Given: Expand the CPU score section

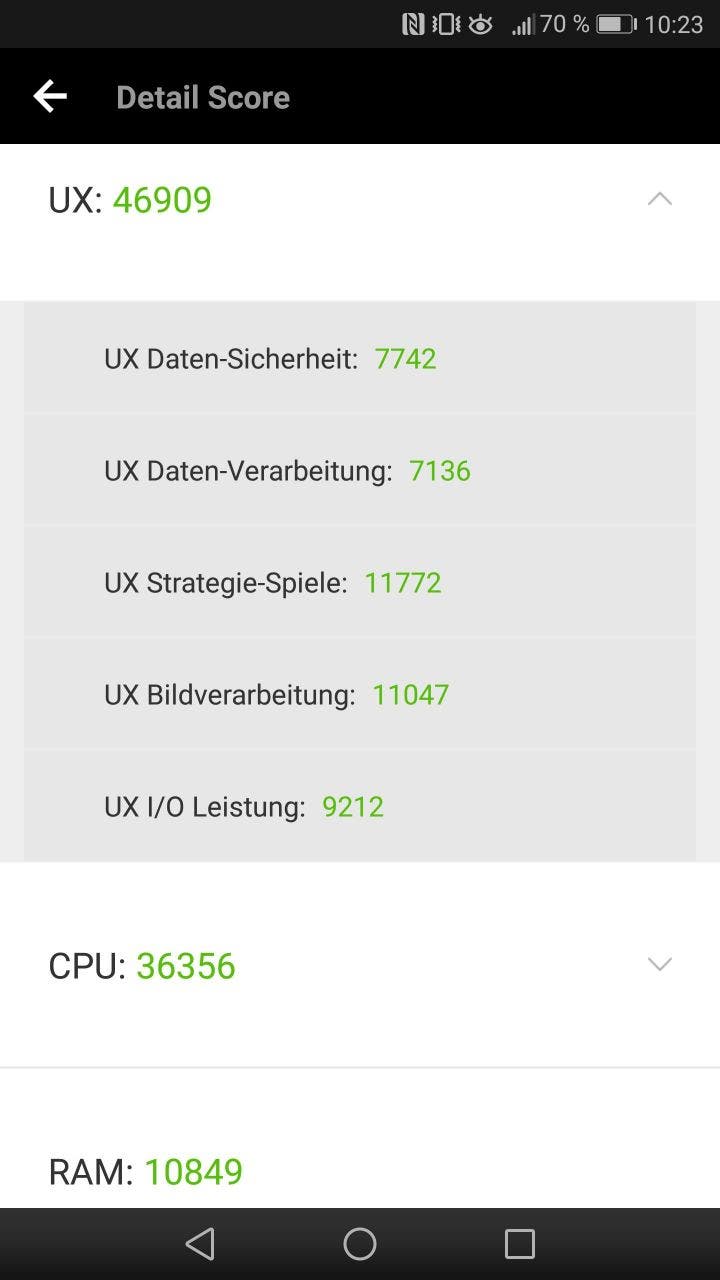Looking at the screenshot, I should pyautogui.click(x=659, y=964).
